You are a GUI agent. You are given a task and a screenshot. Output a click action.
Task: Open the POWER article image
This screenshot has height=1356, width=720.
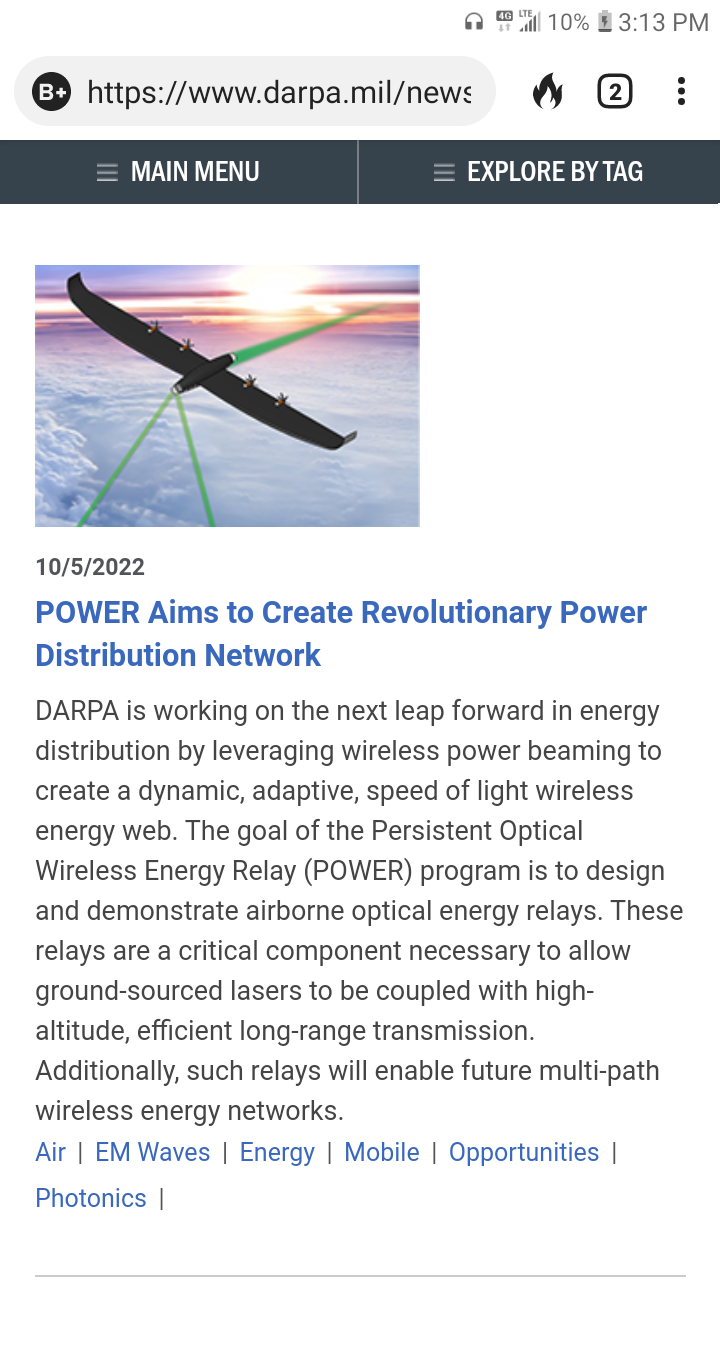[227, 395]
